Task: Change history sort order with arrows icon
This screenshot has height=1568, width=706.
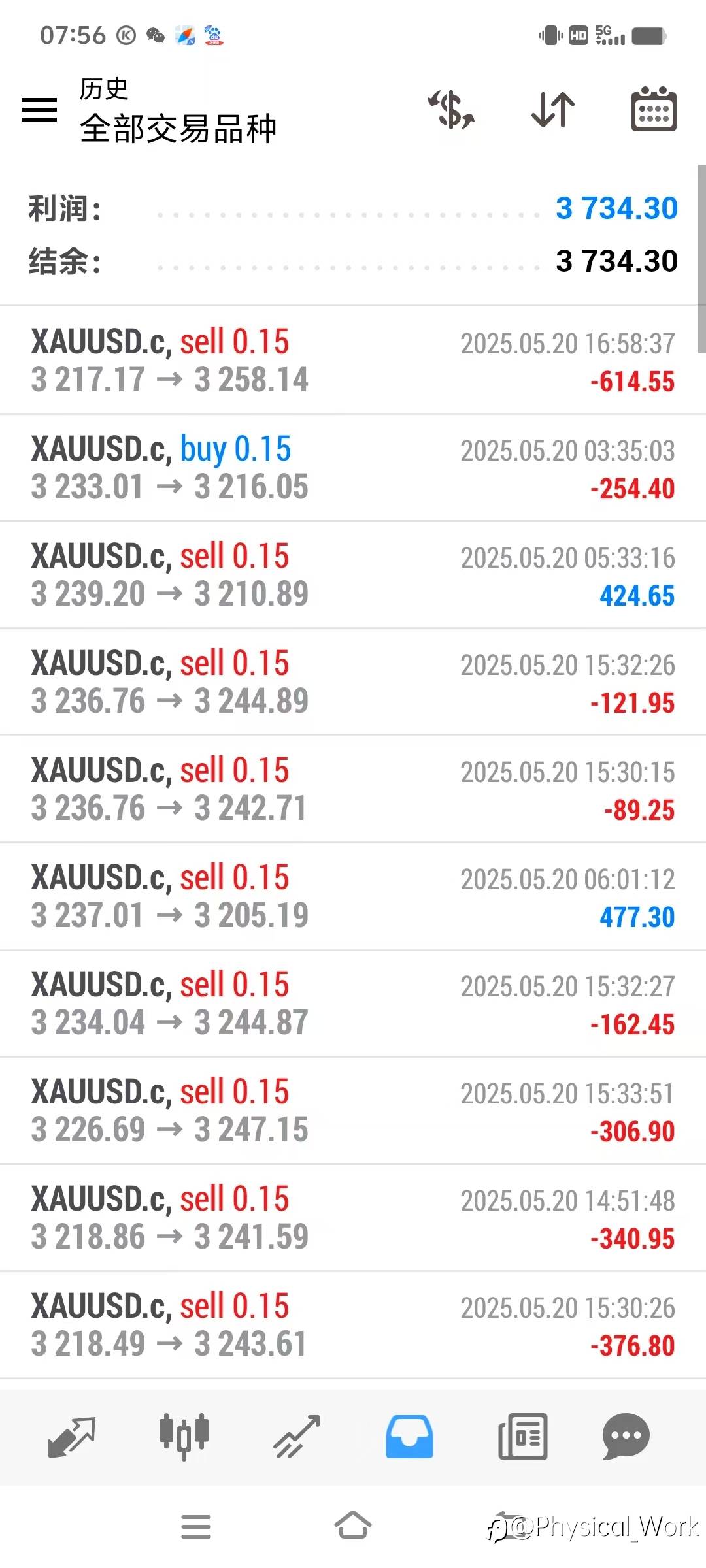Action: [552, 109]
